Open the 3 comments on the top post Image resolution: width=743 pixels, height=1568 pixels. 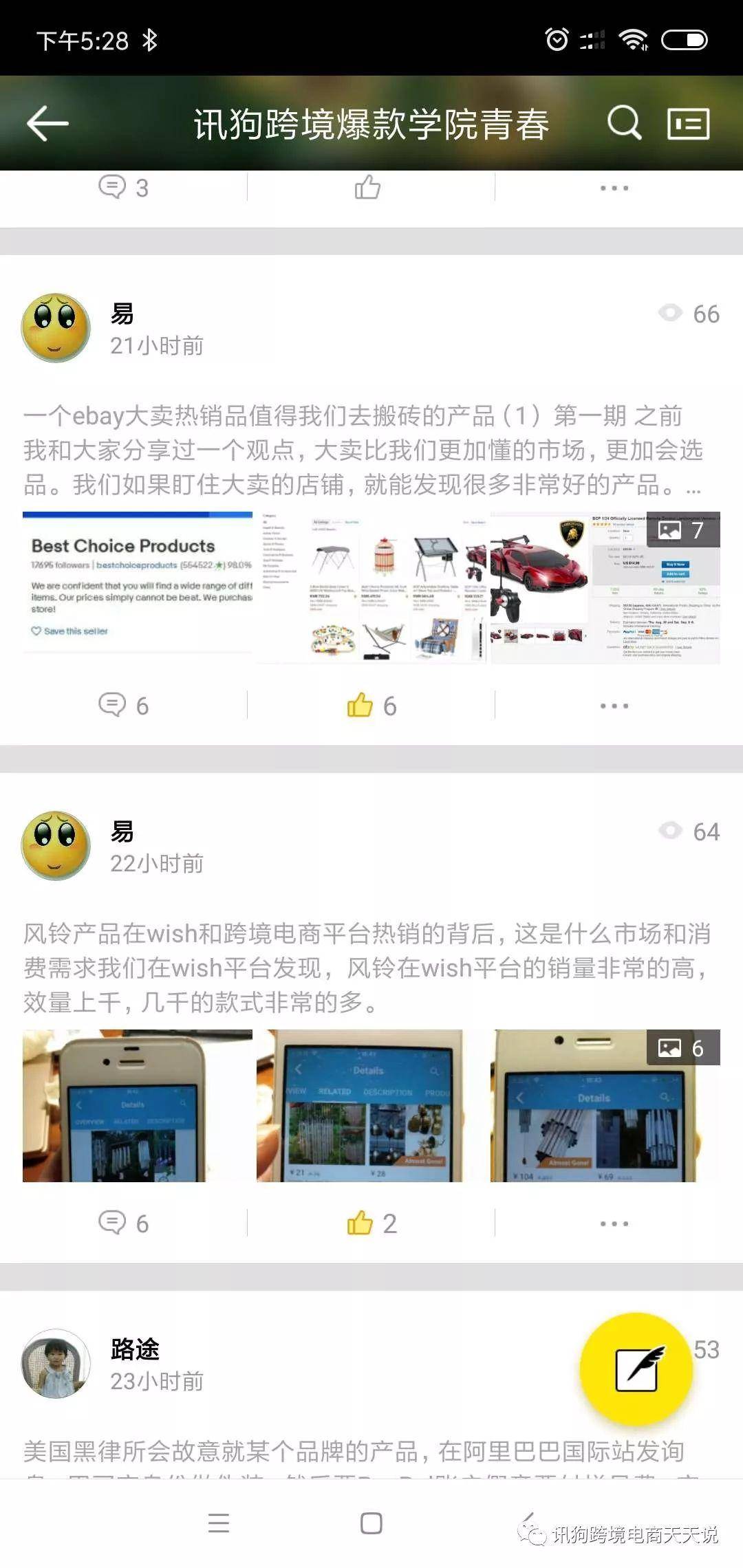(x=124, y=187)
